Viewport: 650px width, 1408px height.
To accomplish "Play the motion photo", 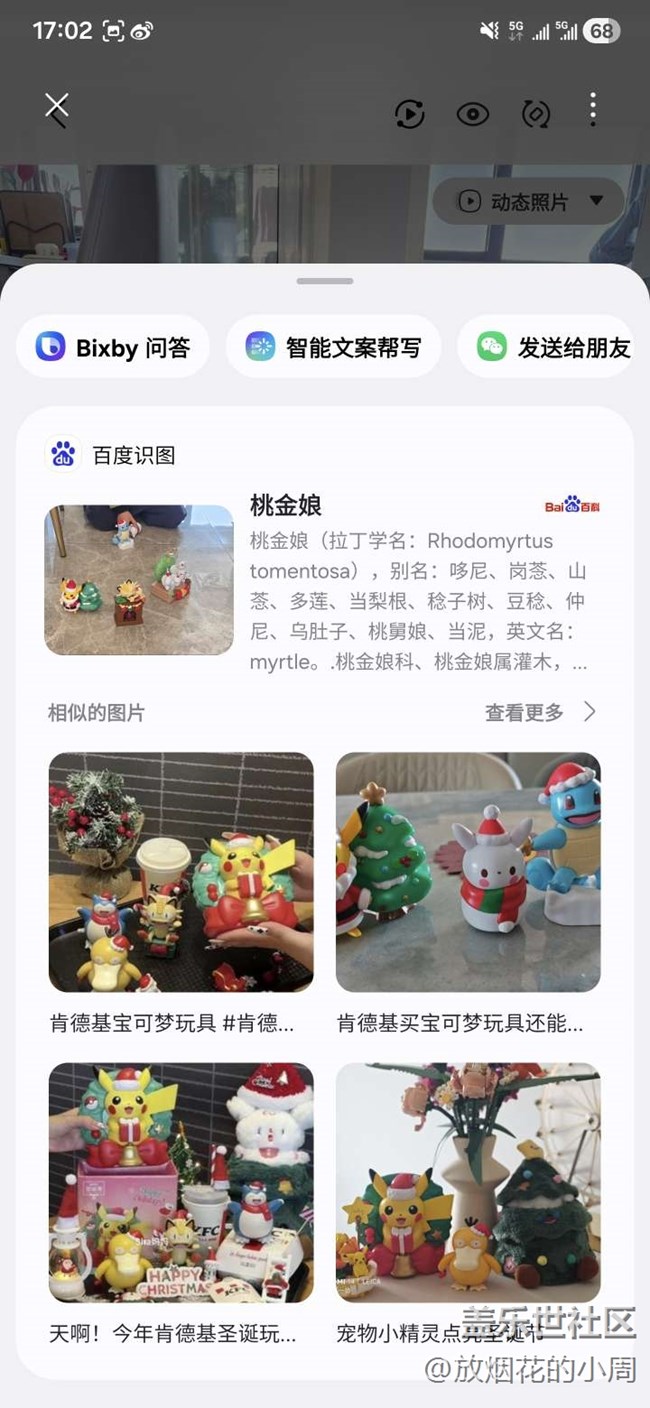I will 409,114.
